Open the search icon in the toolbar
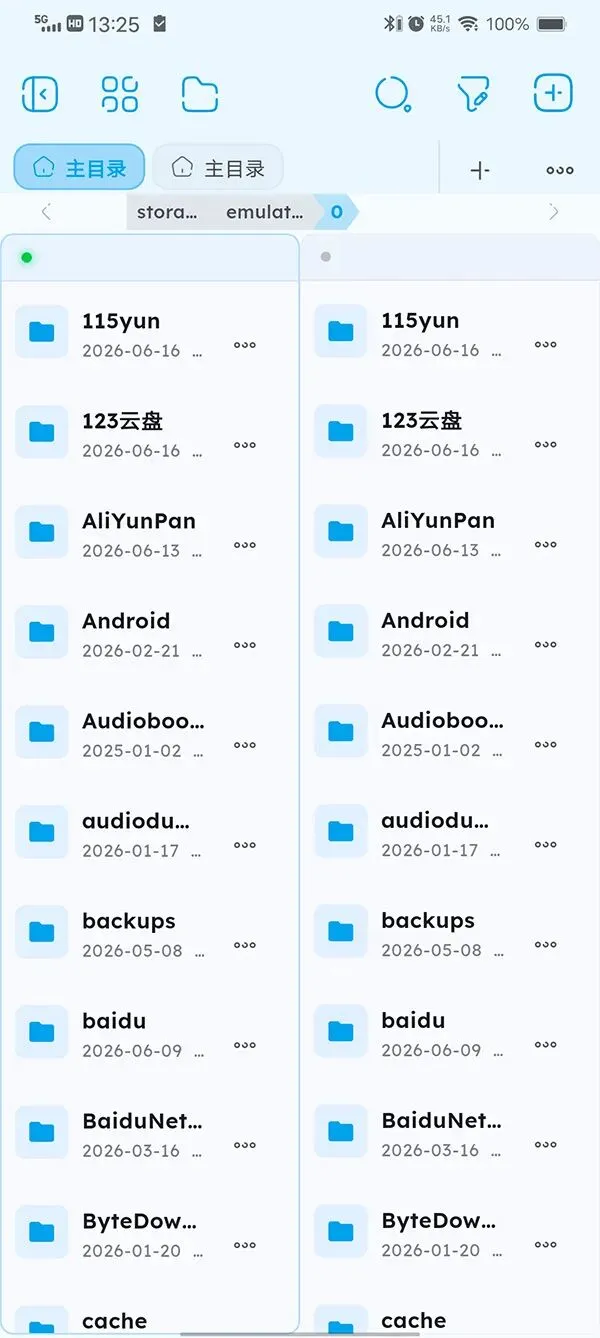 (x=393, y=95)
